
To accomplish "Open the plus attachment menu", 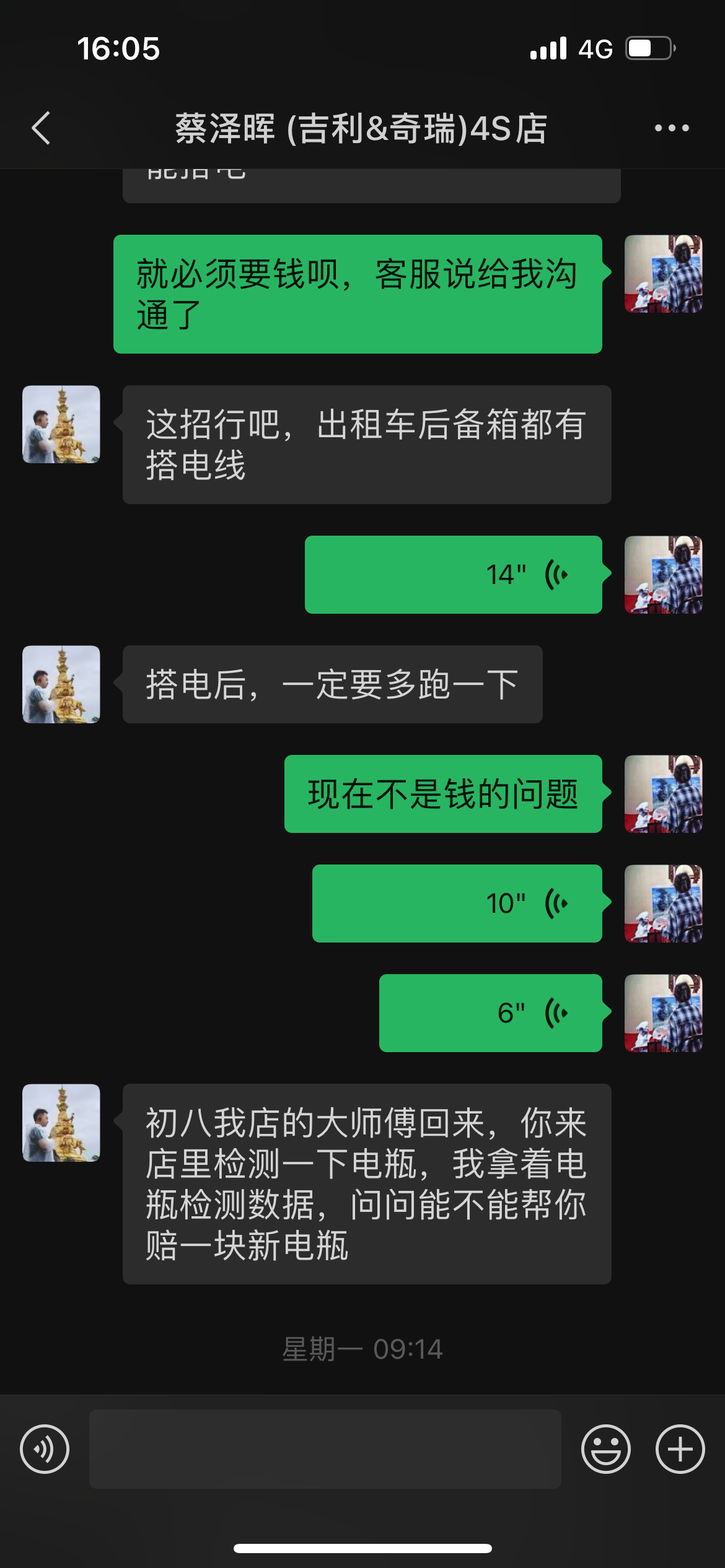I will pos(680,1449).
